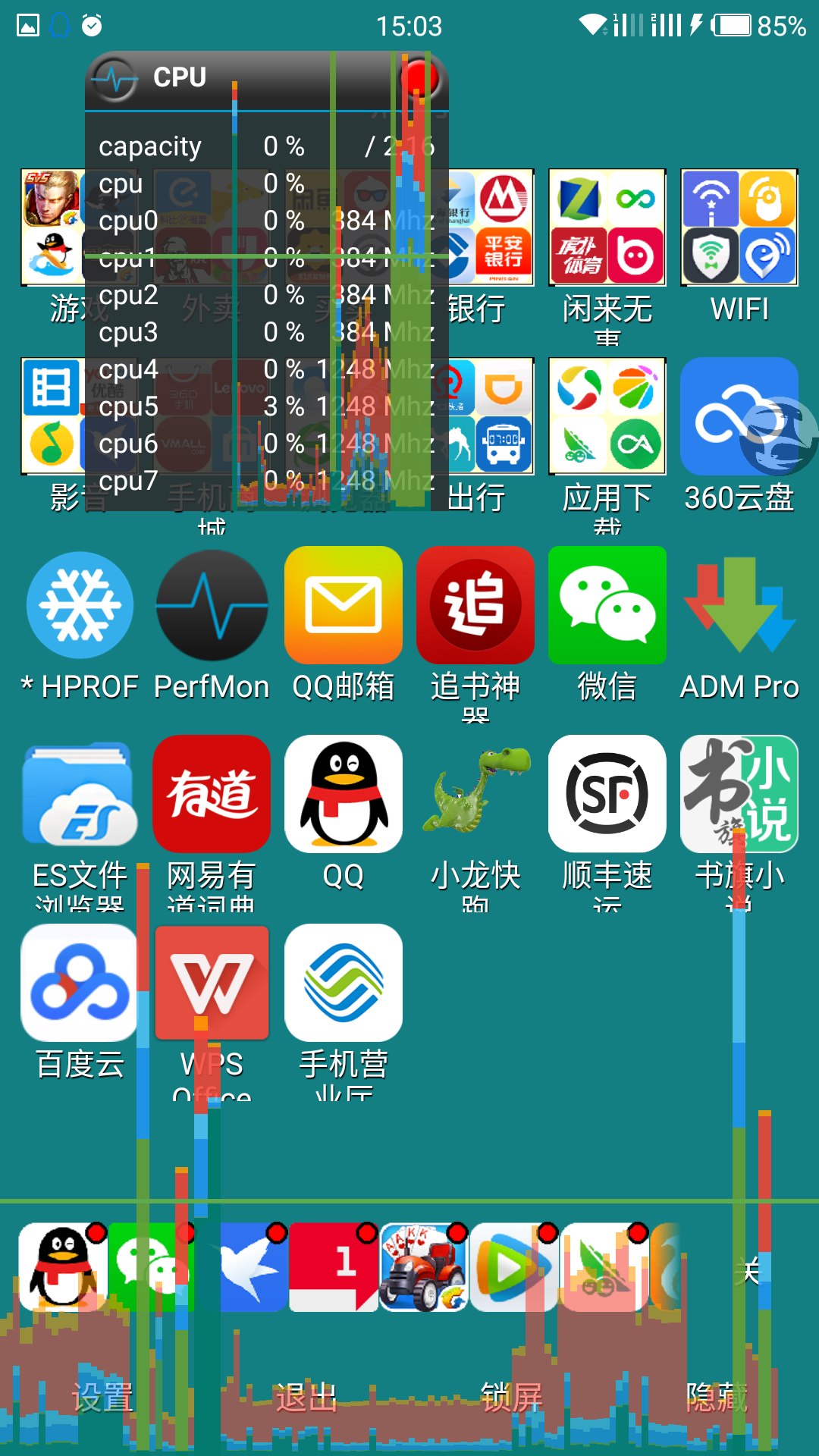819x1456 pixels.
Task: Launch 微信 WeChat
Action: [607, 607]
